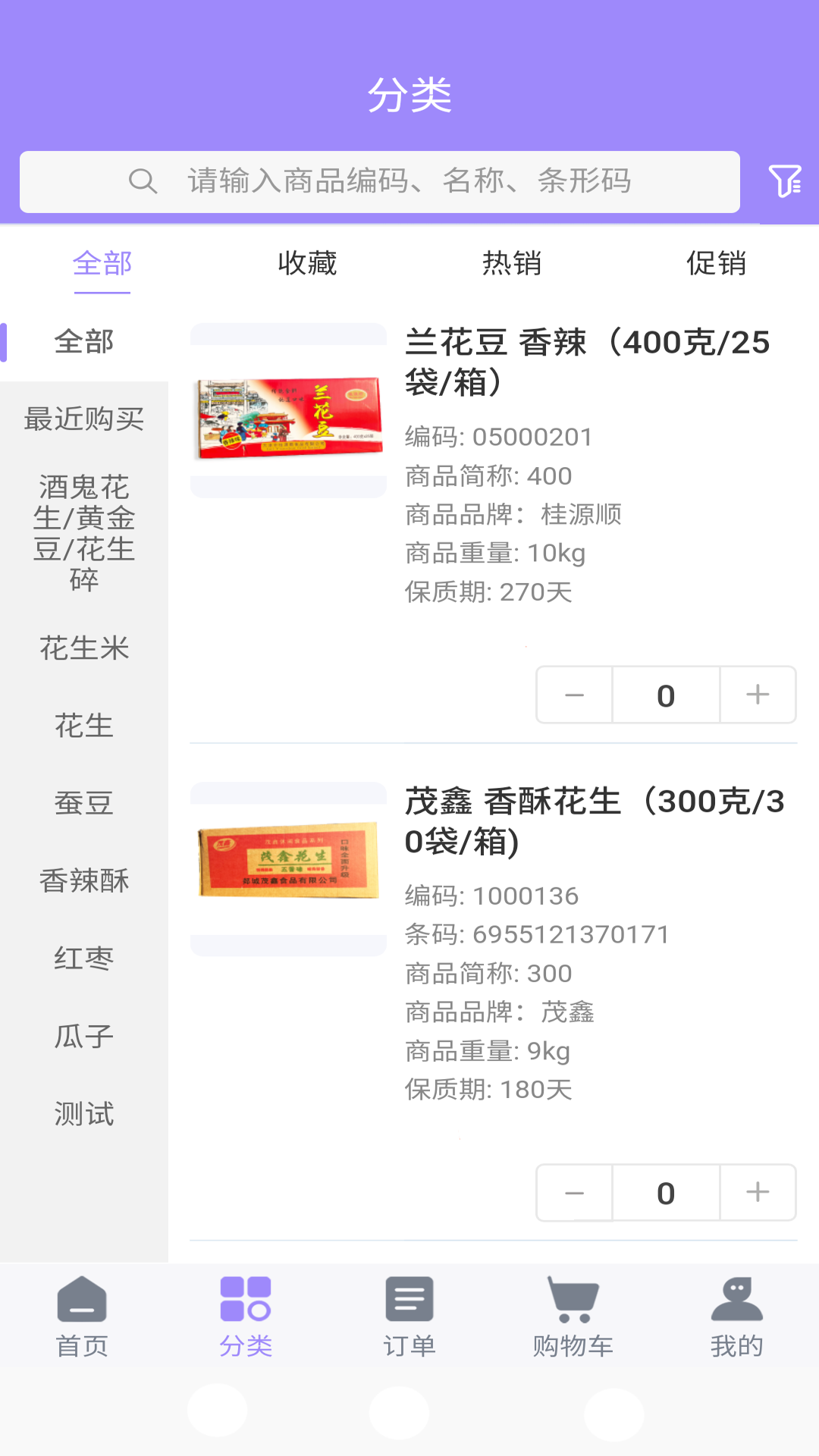Select the 测试 category
The image size is (819, 1456).
pos(83,1115)
